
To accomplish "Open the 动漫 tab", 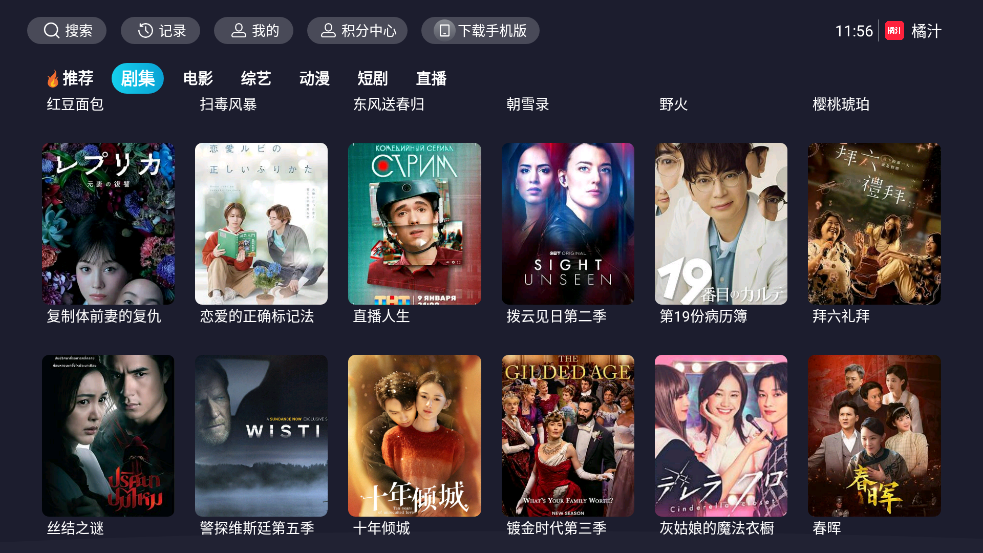I will (314, 78).
